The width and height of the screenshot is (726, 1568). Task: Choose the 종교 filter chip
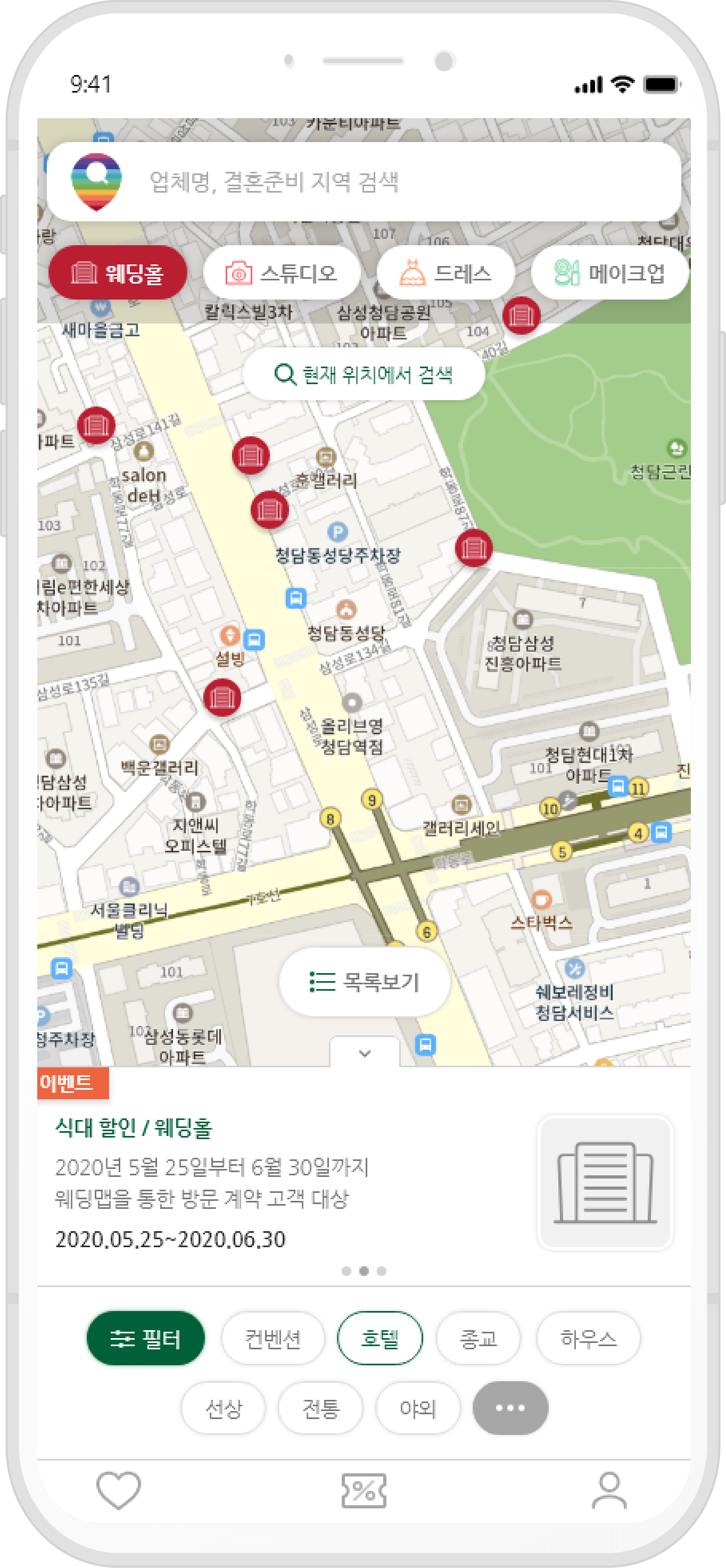pyautogui.click(x=478, y=1339)
